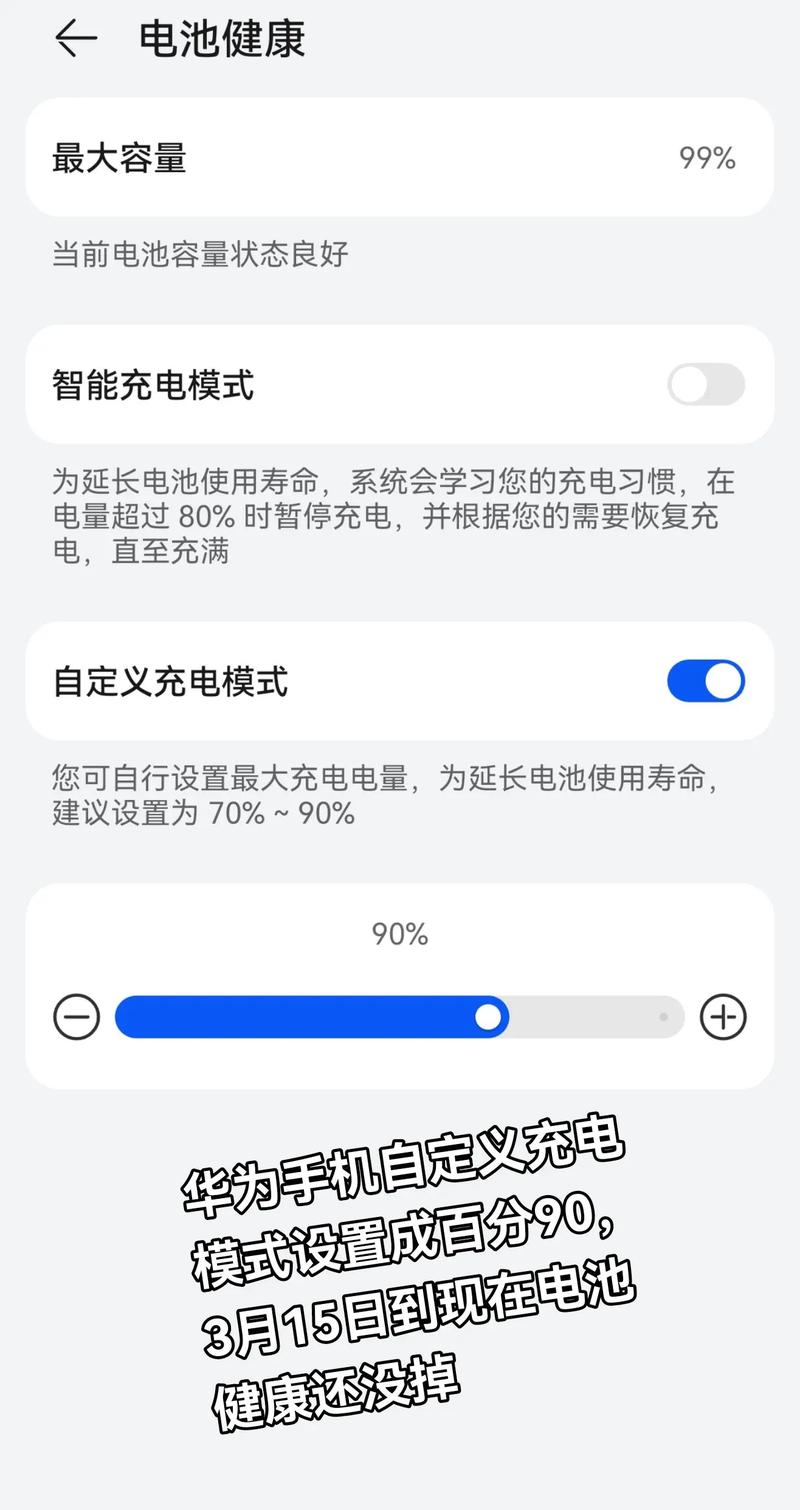800x1510 pixels.
Task: Open the 最大容量 detail row
Action: [x=400, y=158]
